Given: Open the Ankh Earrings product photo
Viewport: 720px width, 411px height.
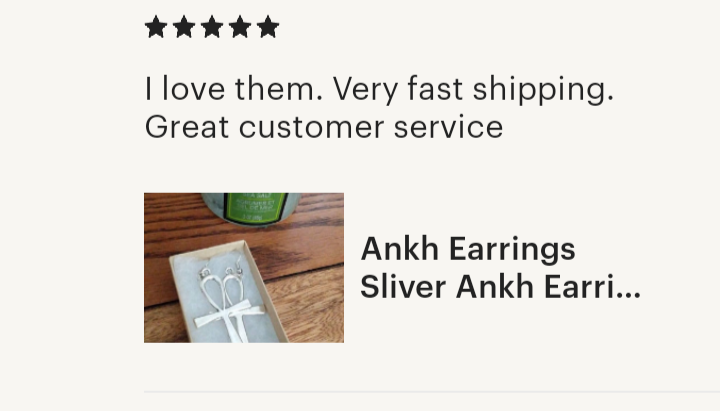Looking at the screenshot, I should [244, 268].
